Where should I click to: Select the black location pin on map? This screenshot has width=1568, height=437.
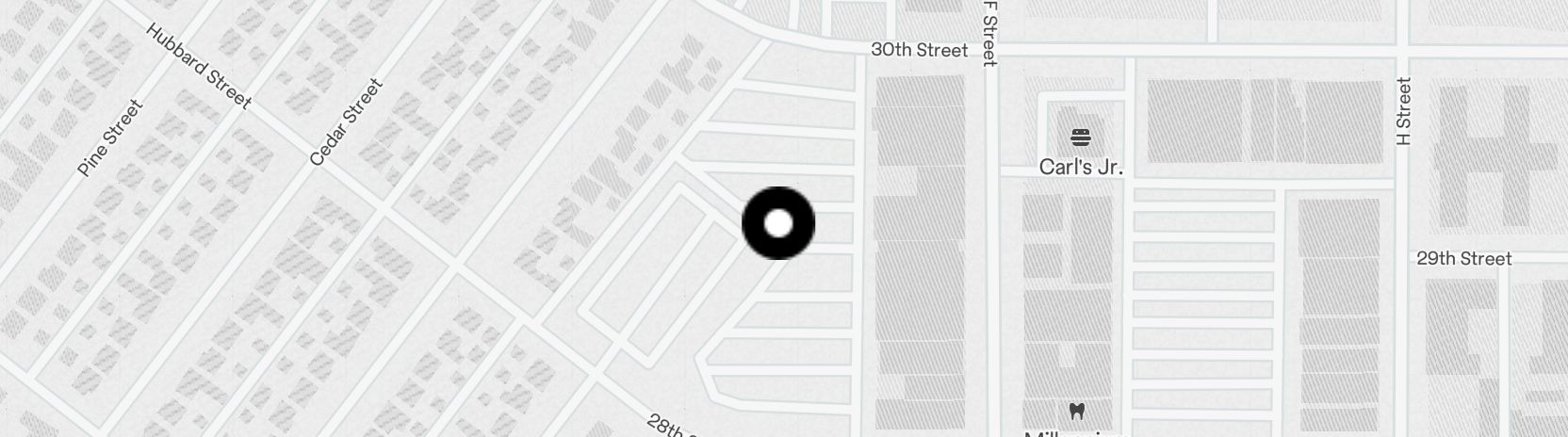[x=778, y=223]
